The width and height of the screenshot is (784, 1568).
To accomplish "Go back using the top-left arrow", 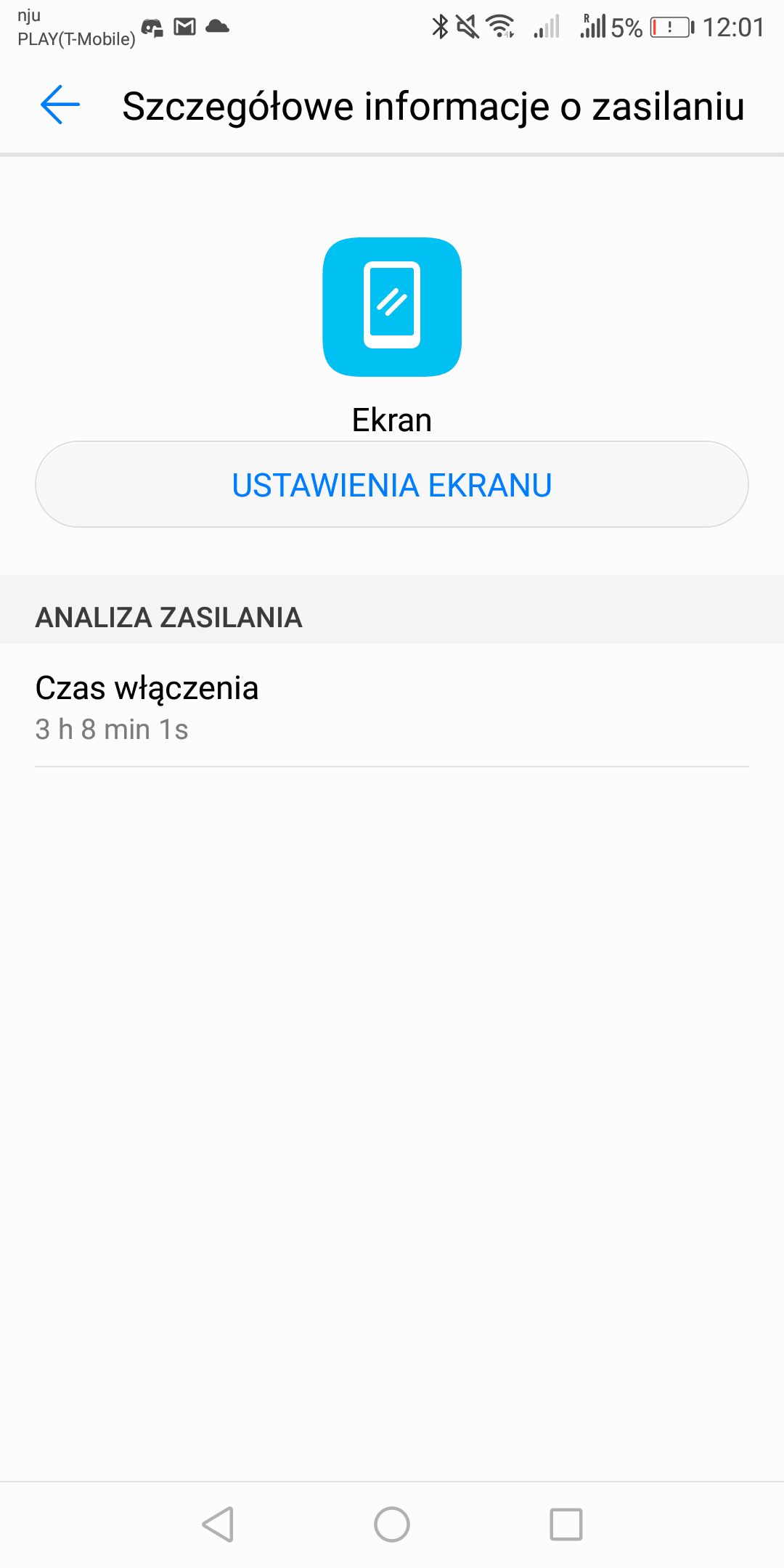I will pyautogui.click(x=60, y=105).
